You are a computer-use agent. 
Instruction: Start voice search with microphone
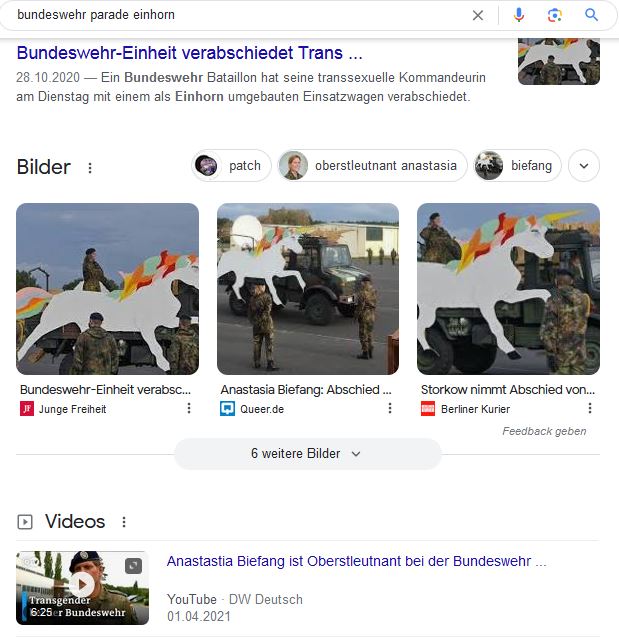pos(518,15)
